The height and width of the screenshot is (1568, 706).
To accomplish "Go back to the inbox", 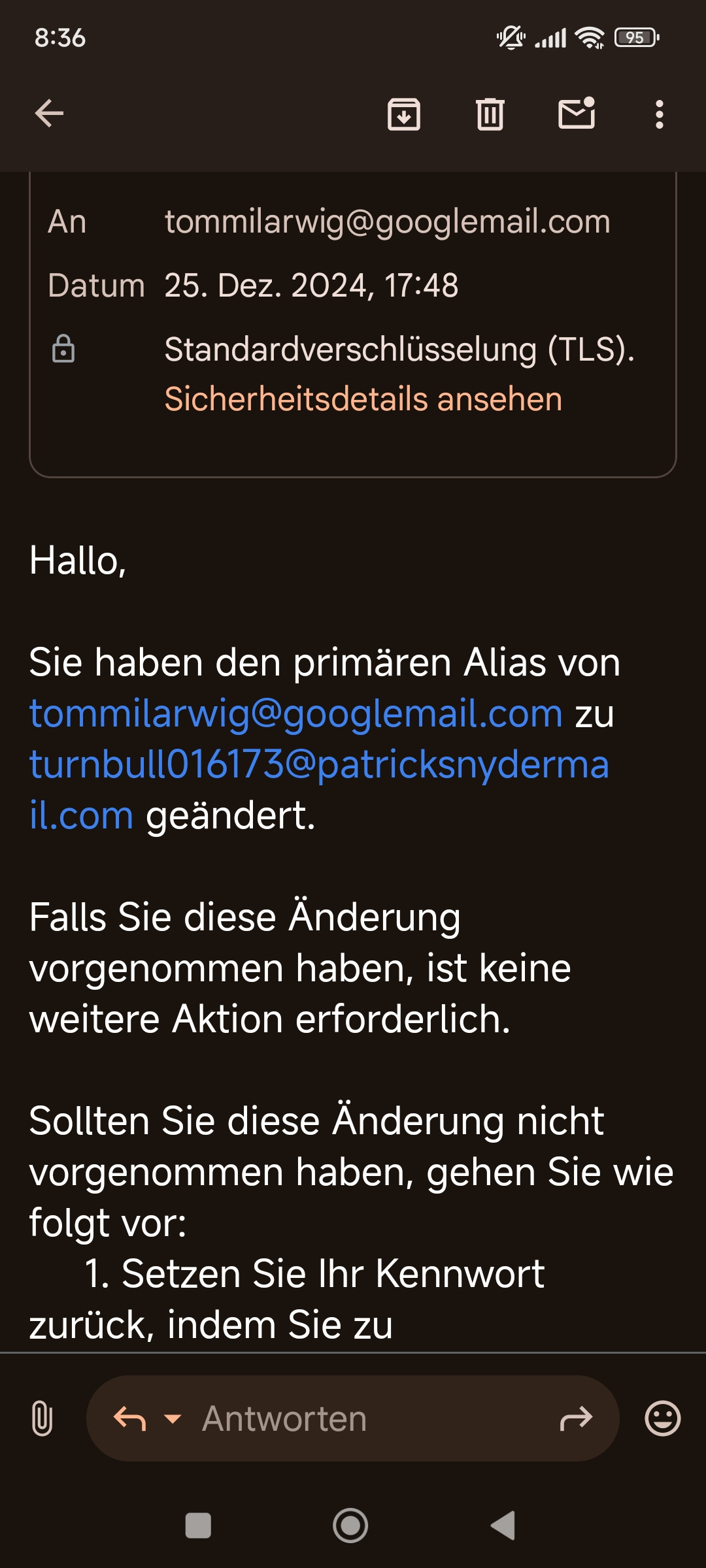I will (x=49, y=114).
